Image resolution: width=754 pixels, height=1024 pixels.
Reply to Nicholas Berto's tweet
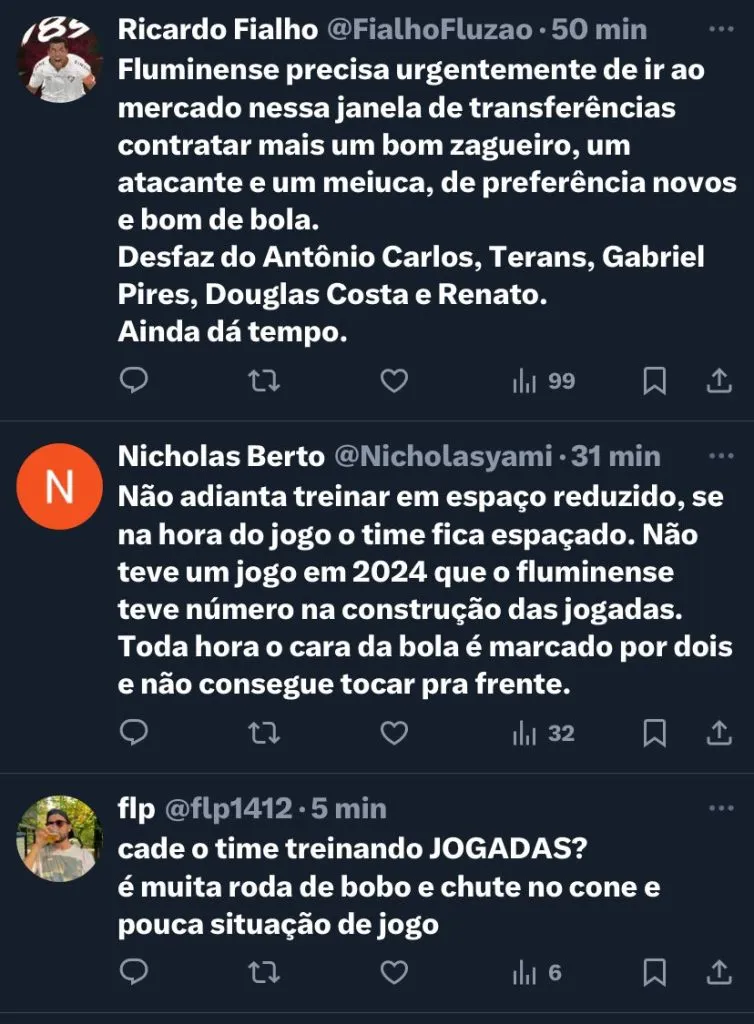134,733
